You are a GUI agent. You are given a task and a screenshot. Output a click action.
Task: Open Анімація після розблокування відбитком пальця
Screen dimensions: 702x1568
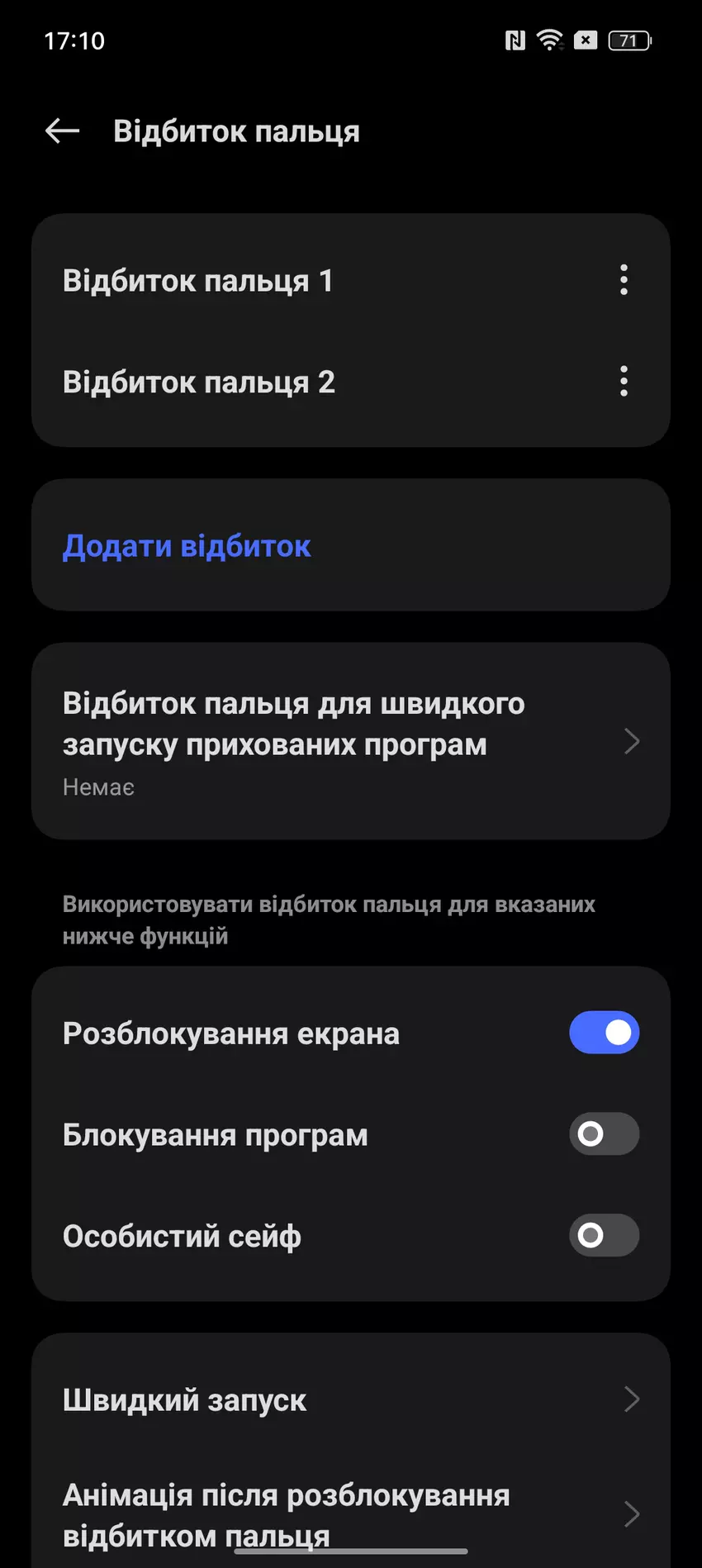350,1514
